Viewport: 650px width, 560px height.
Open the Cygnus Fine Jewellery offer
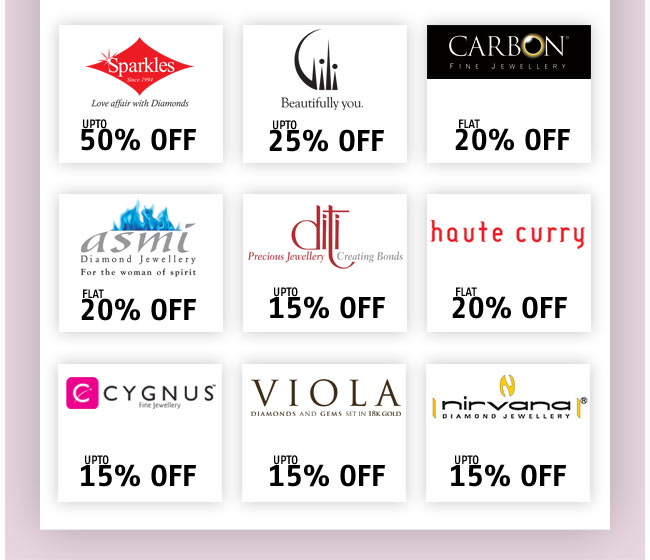click(140, 432)
